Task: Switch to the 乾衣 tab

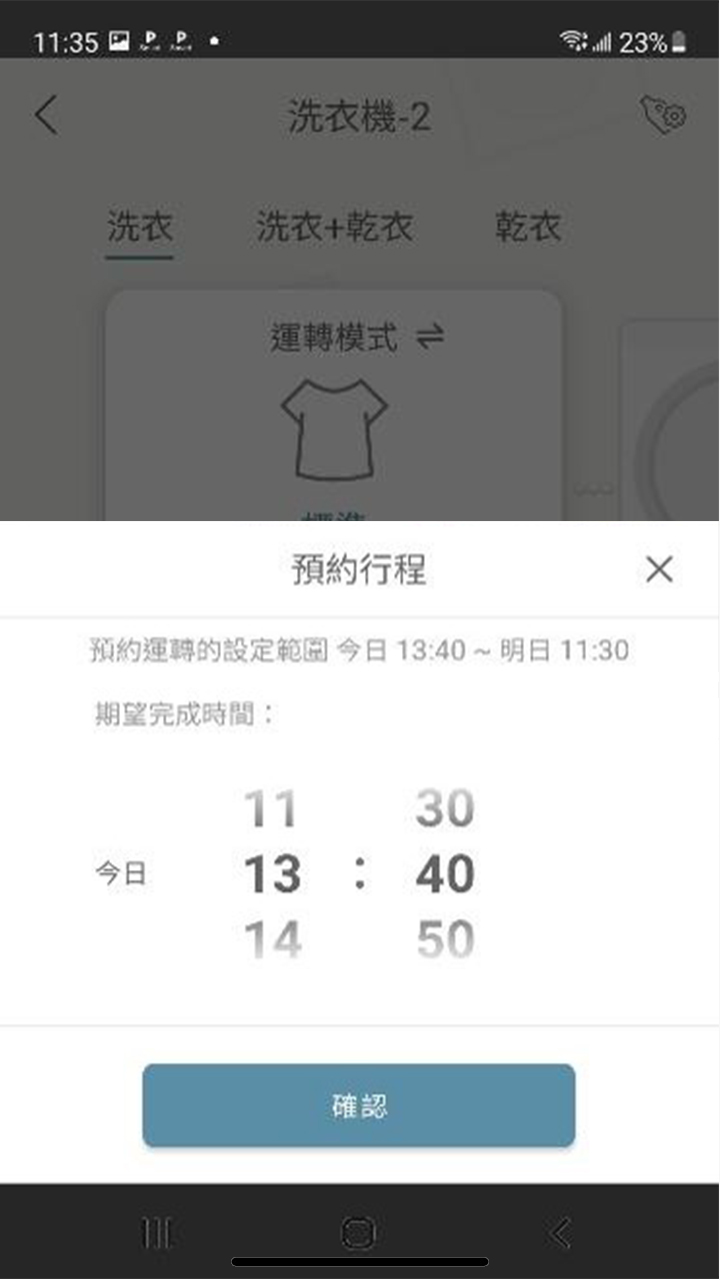Action: click(x=529, y=228)
